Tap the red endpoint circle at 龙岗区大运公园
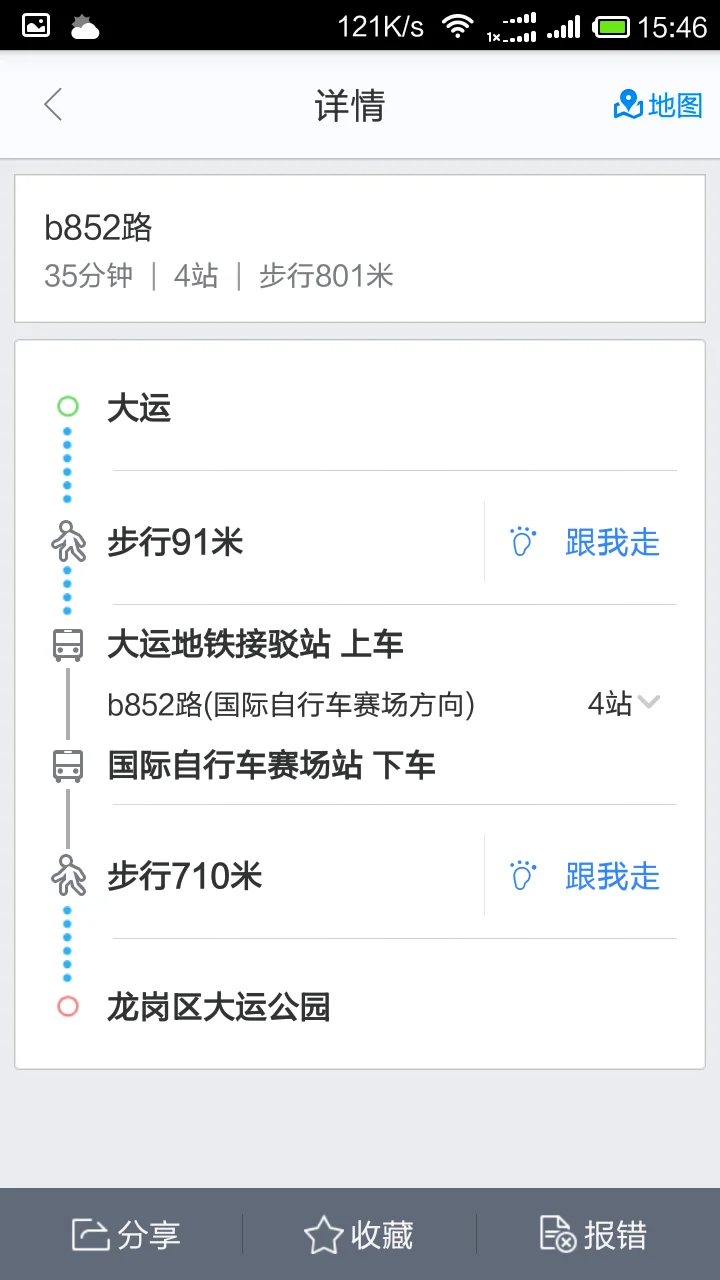Image resolution: width=720 pixels, height=1280 pixels. (67, 1007)
